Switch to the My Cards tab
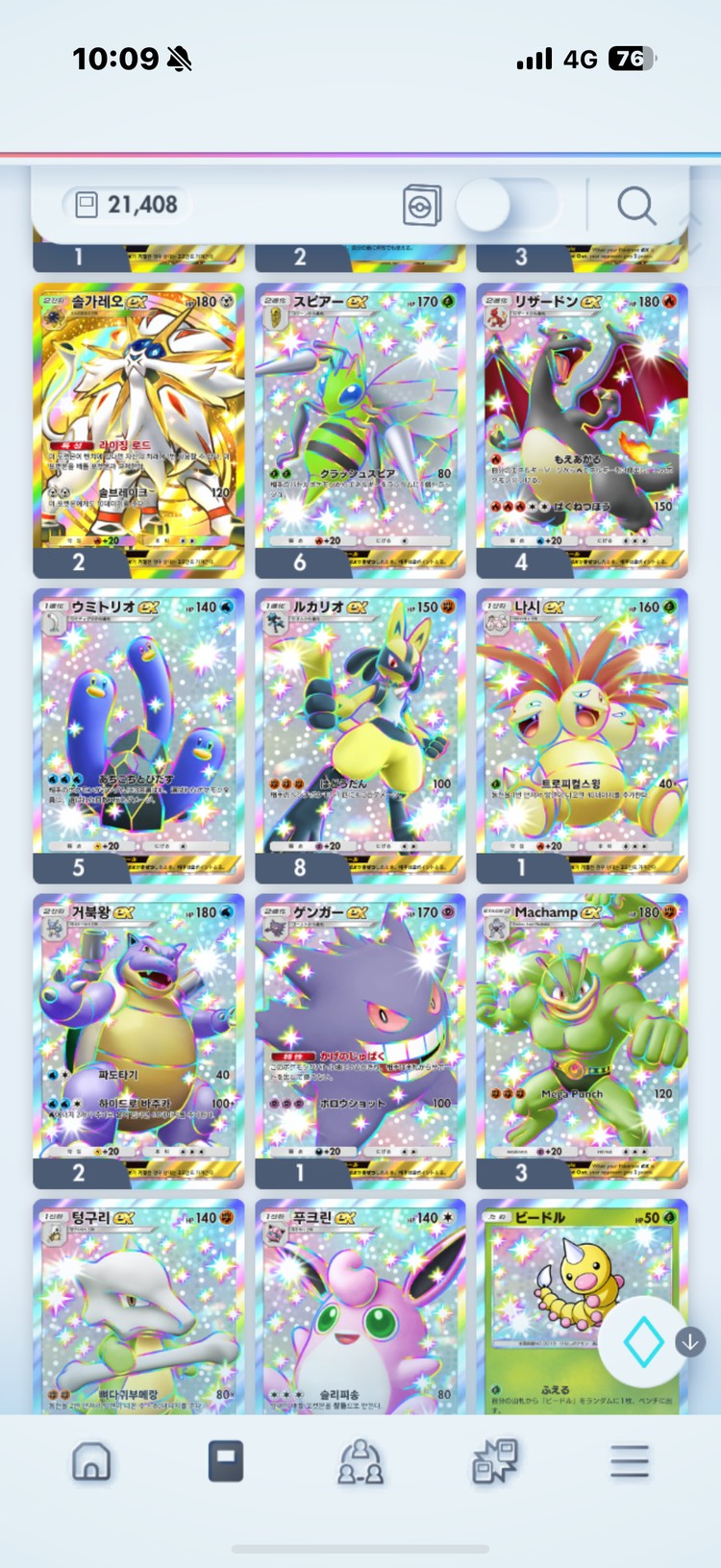 [x=226, y=1461]
